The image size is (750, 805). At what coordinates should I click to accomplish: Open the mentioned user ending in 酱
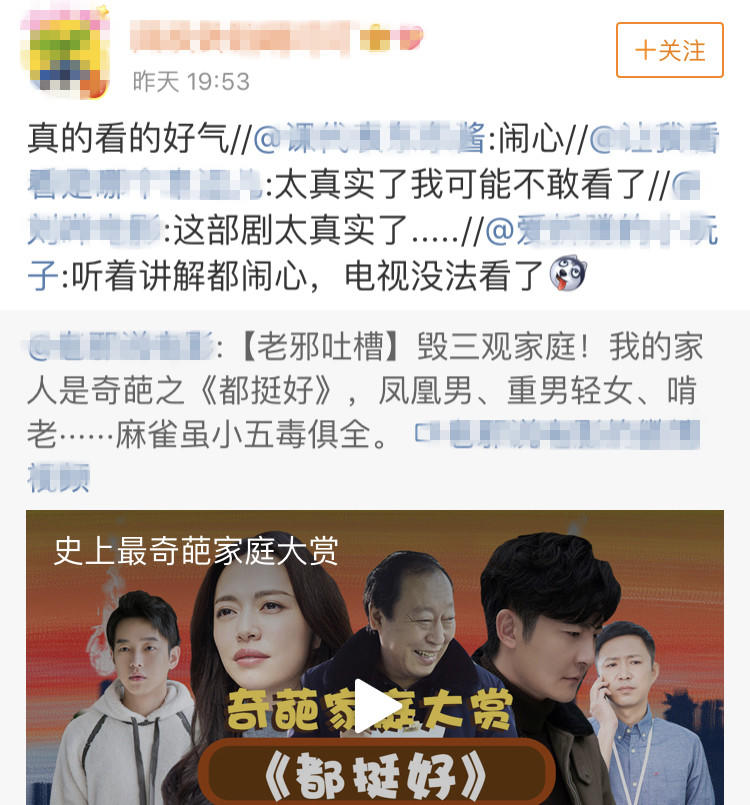(370, 139)
